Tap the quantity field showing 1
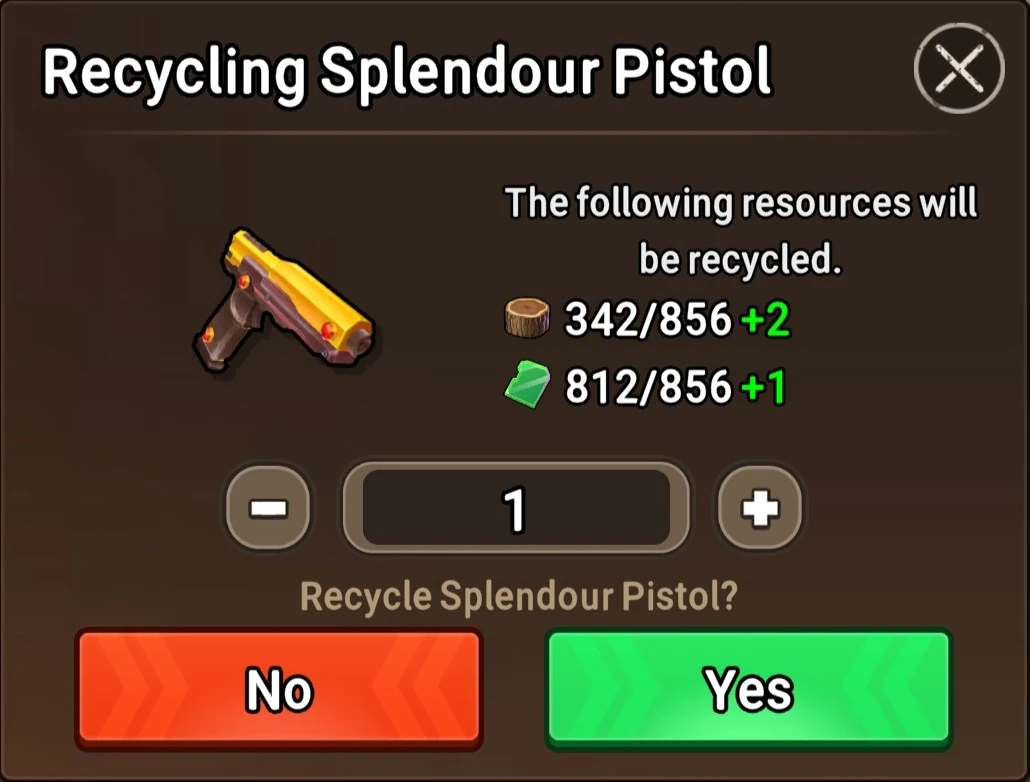The height and width of the screenshot is (782, 1030). point(516,507)
